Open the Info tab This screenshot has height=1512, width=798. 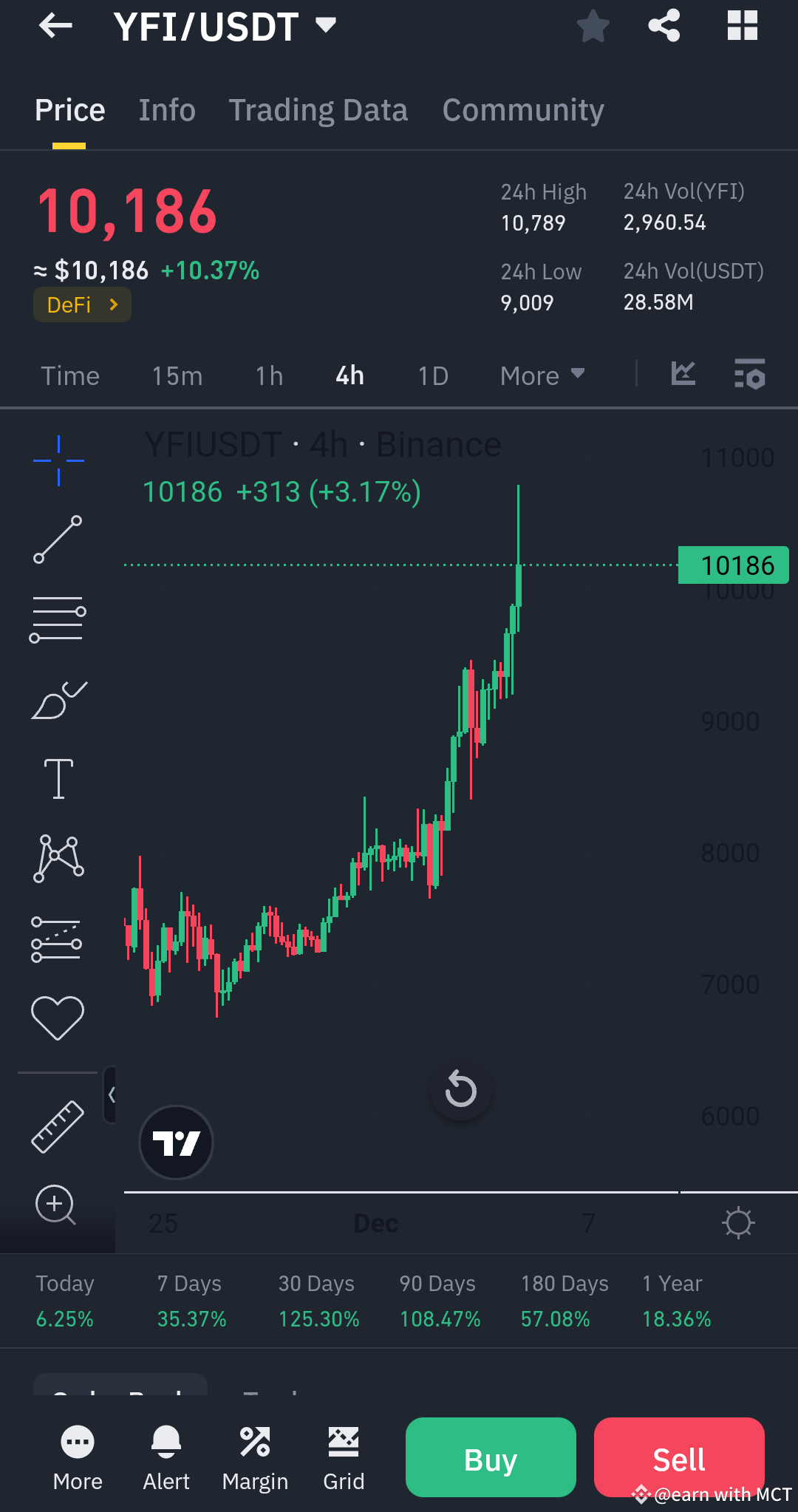tap(166, 109)
